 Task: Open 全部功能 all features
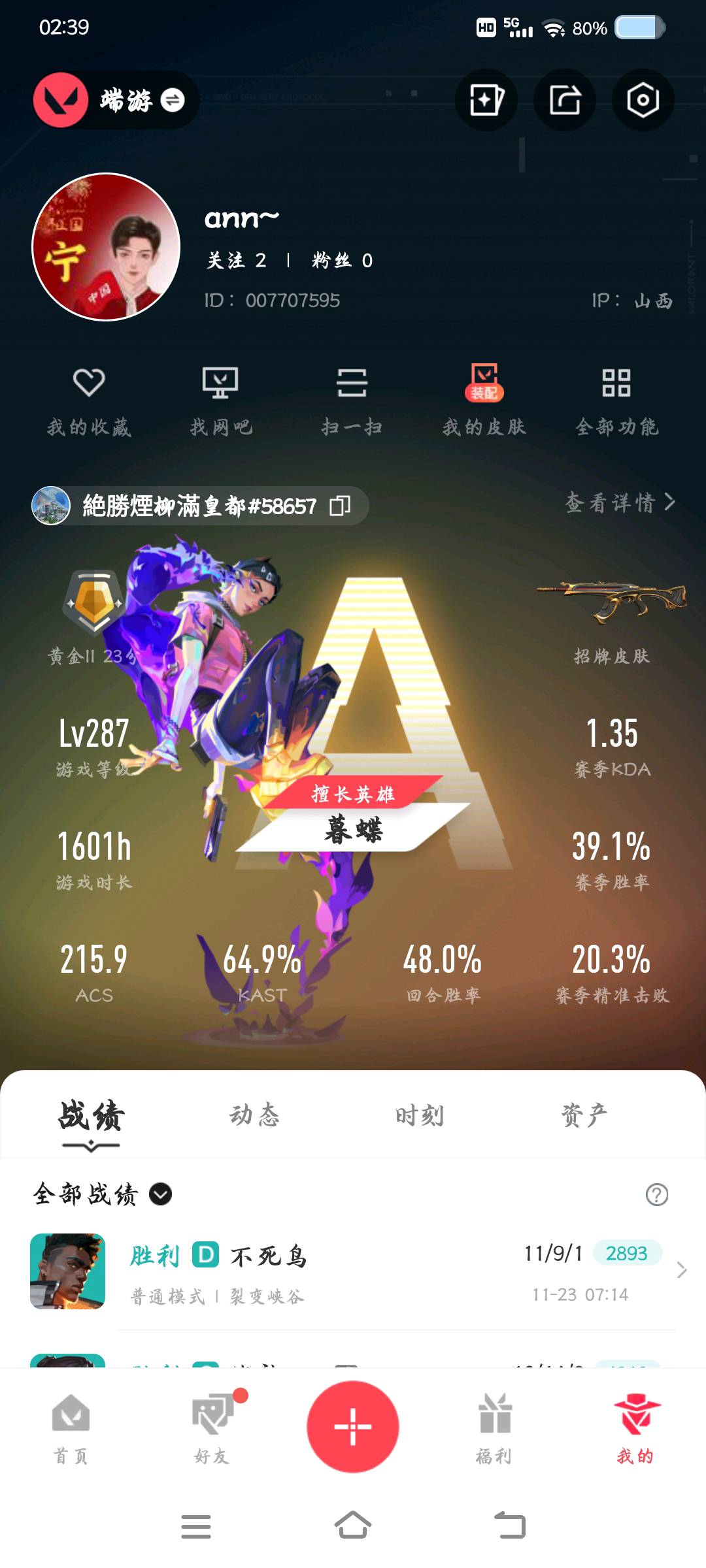click(x=616, y=400)
